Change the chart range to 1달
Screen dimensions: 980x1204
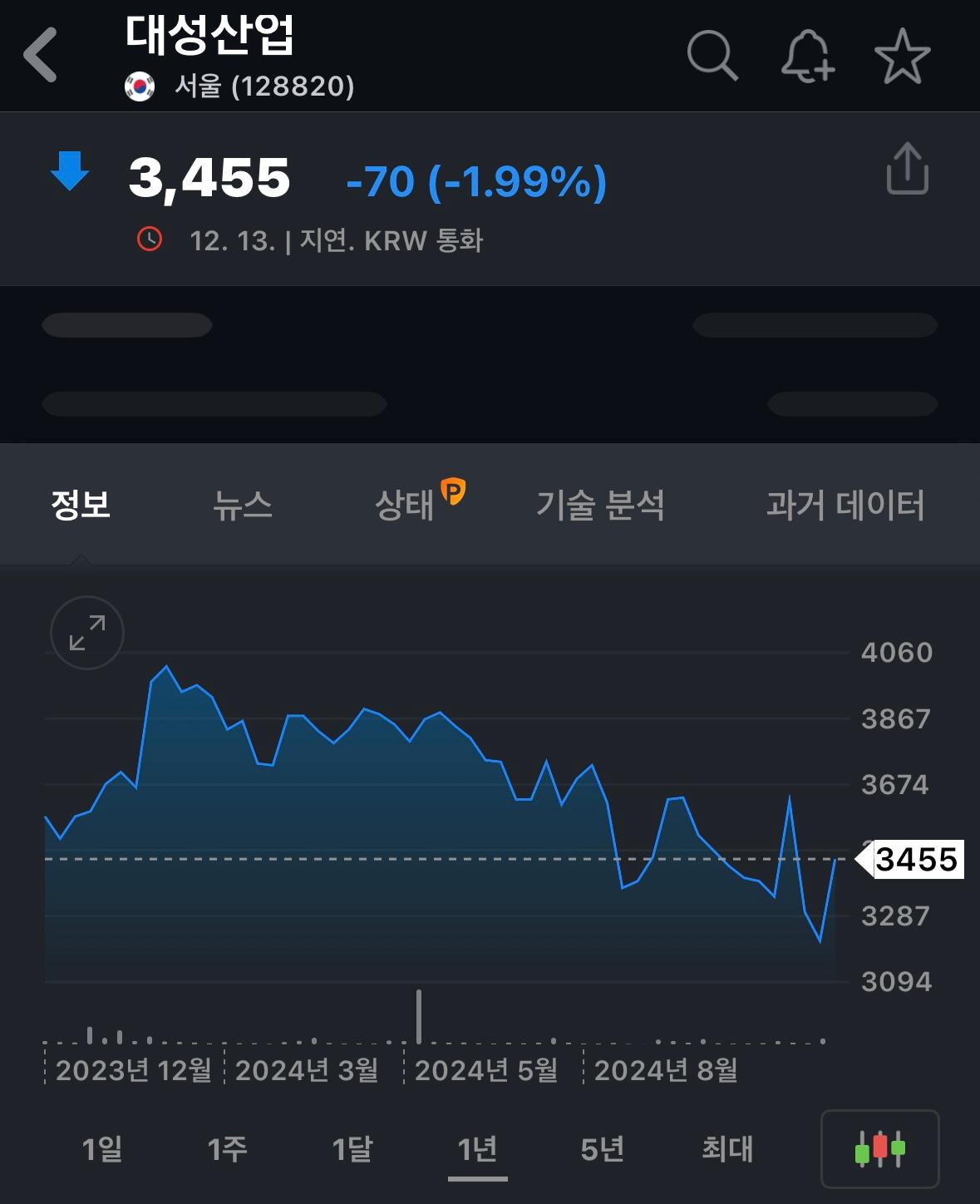point(352,1149)
